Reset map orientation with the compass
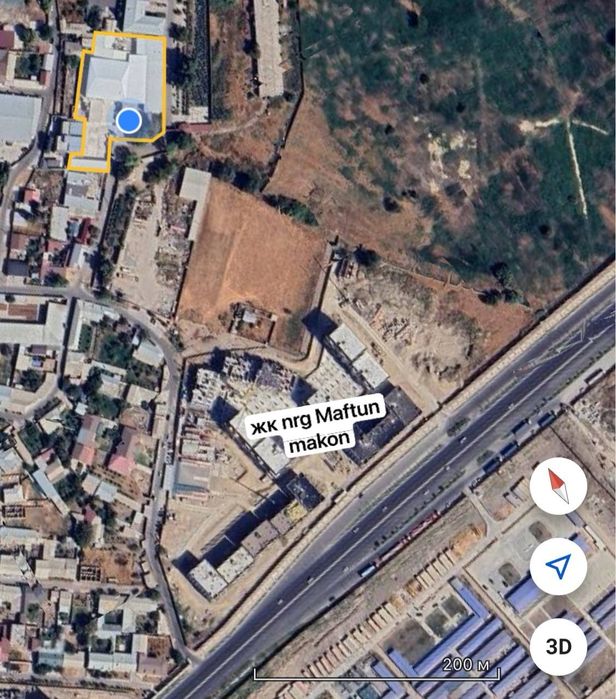The height and width of the screenshot is (699, 616). coord(558,487)
